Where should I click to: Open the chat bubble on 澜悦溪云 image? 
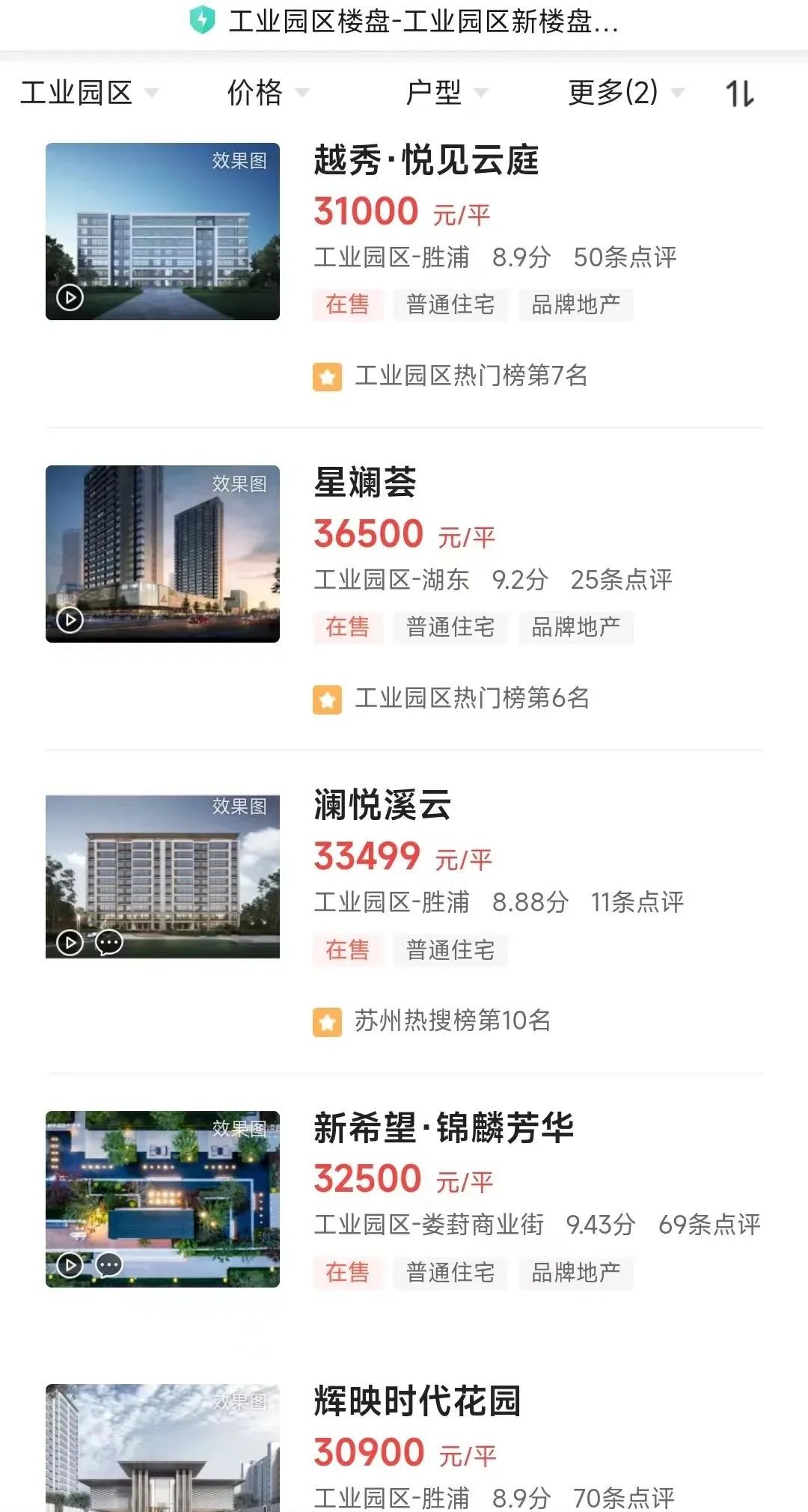pos(109,943)
